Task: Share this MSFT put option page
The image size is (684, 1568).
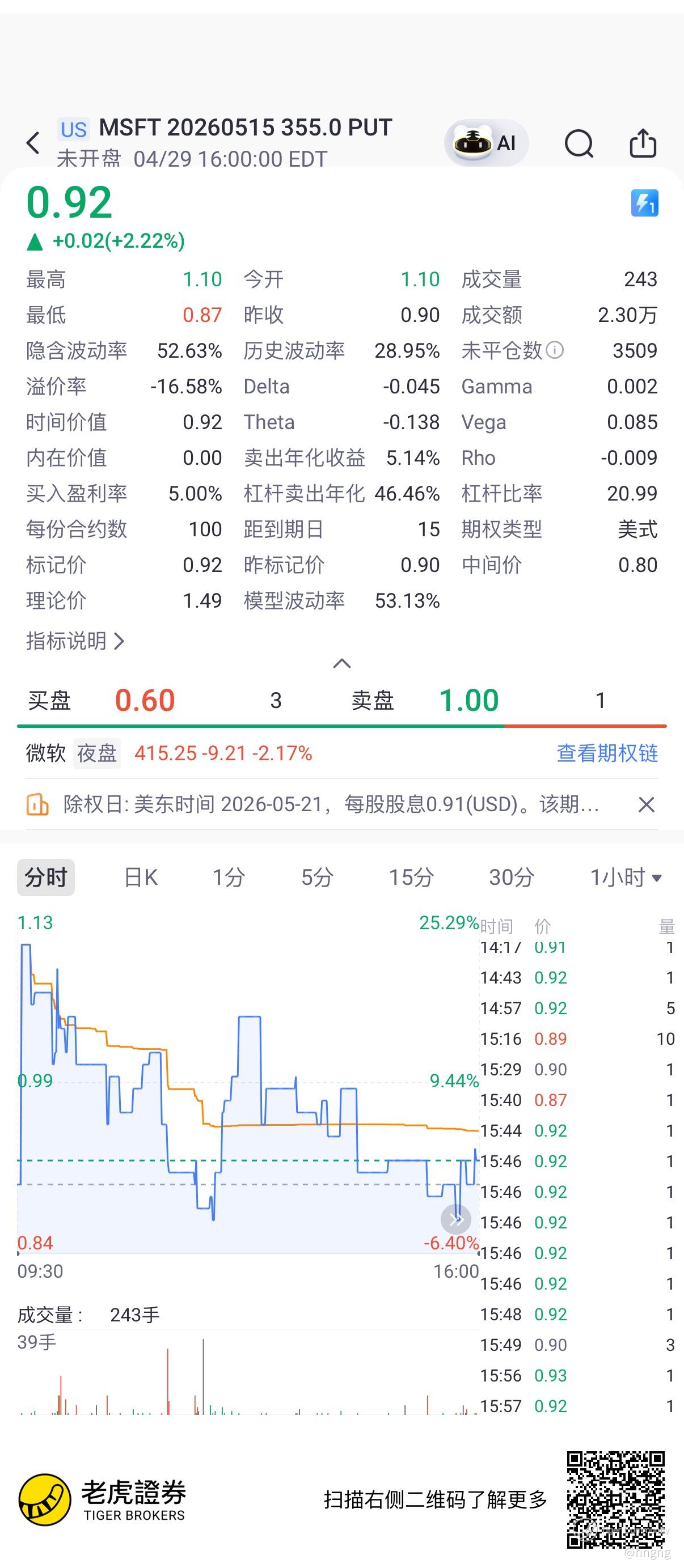Action: (643, 143)
